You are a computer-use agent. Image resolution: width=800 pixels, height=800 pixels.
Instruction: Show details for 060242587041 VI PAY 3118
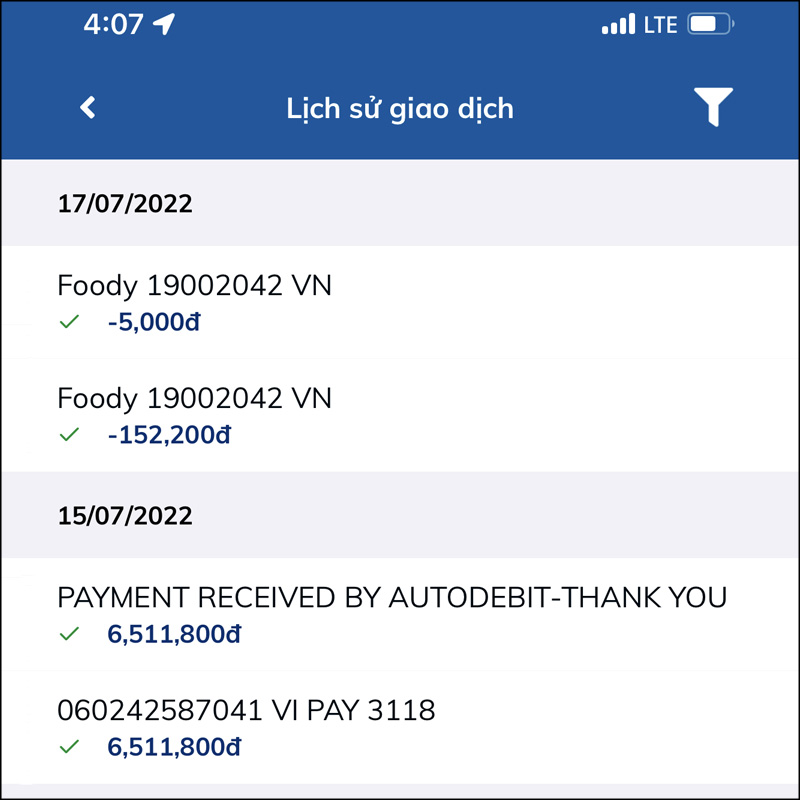(400, 727)
